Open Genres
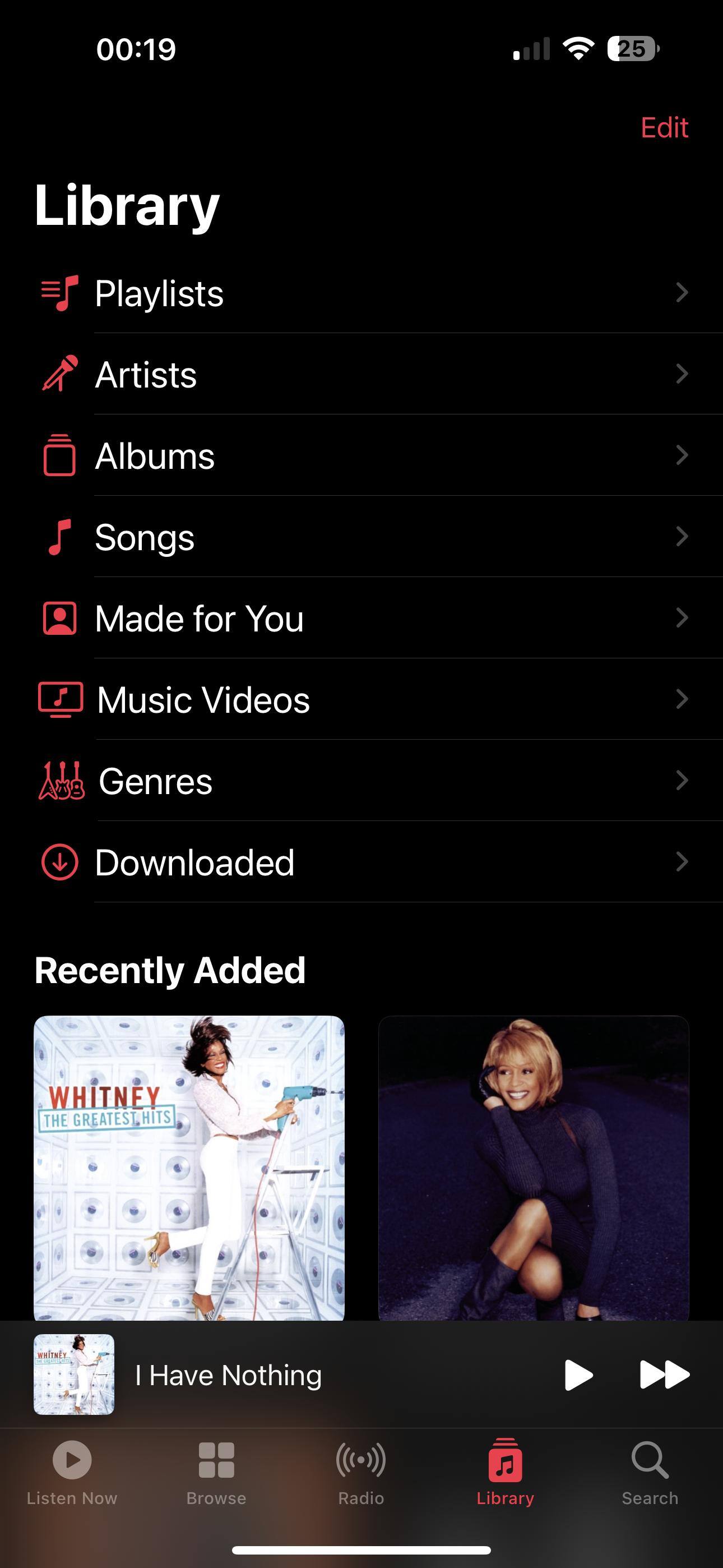 coord(361,781)
